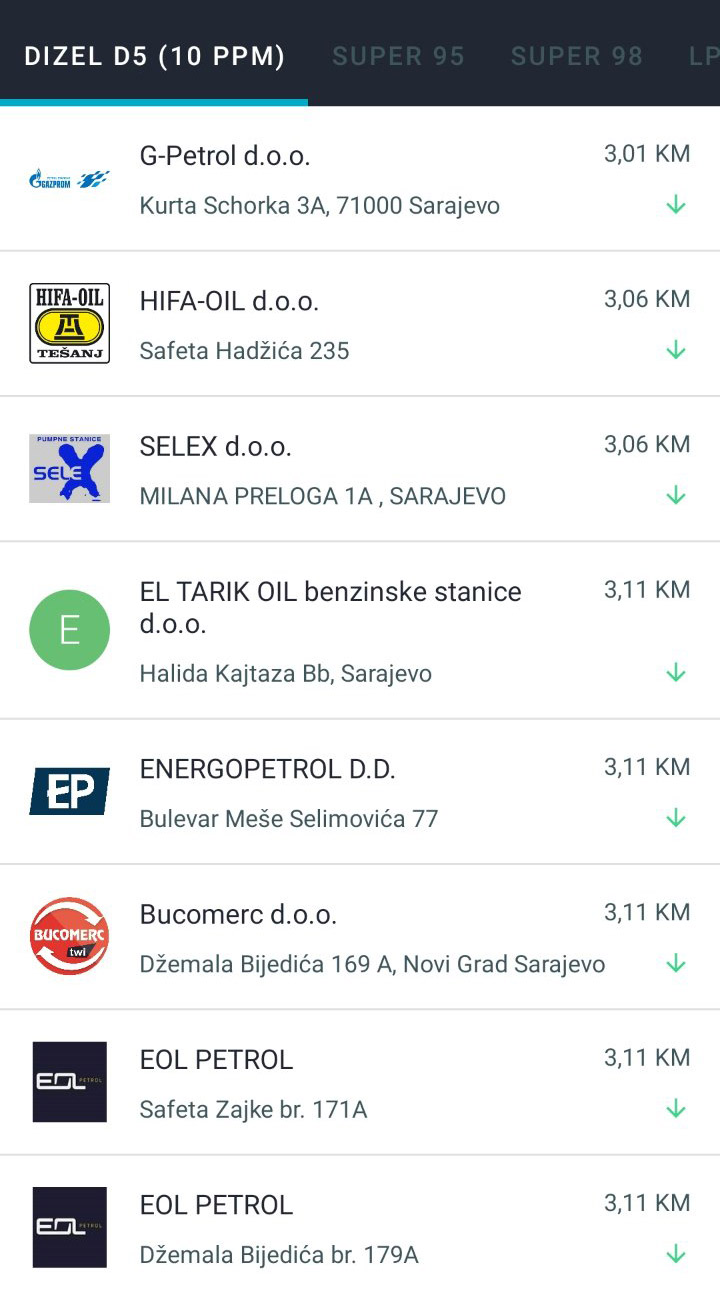720x1299 pixels.
Task: Open the Bucomerc d.o.o. station
Action: coord(360,937)
